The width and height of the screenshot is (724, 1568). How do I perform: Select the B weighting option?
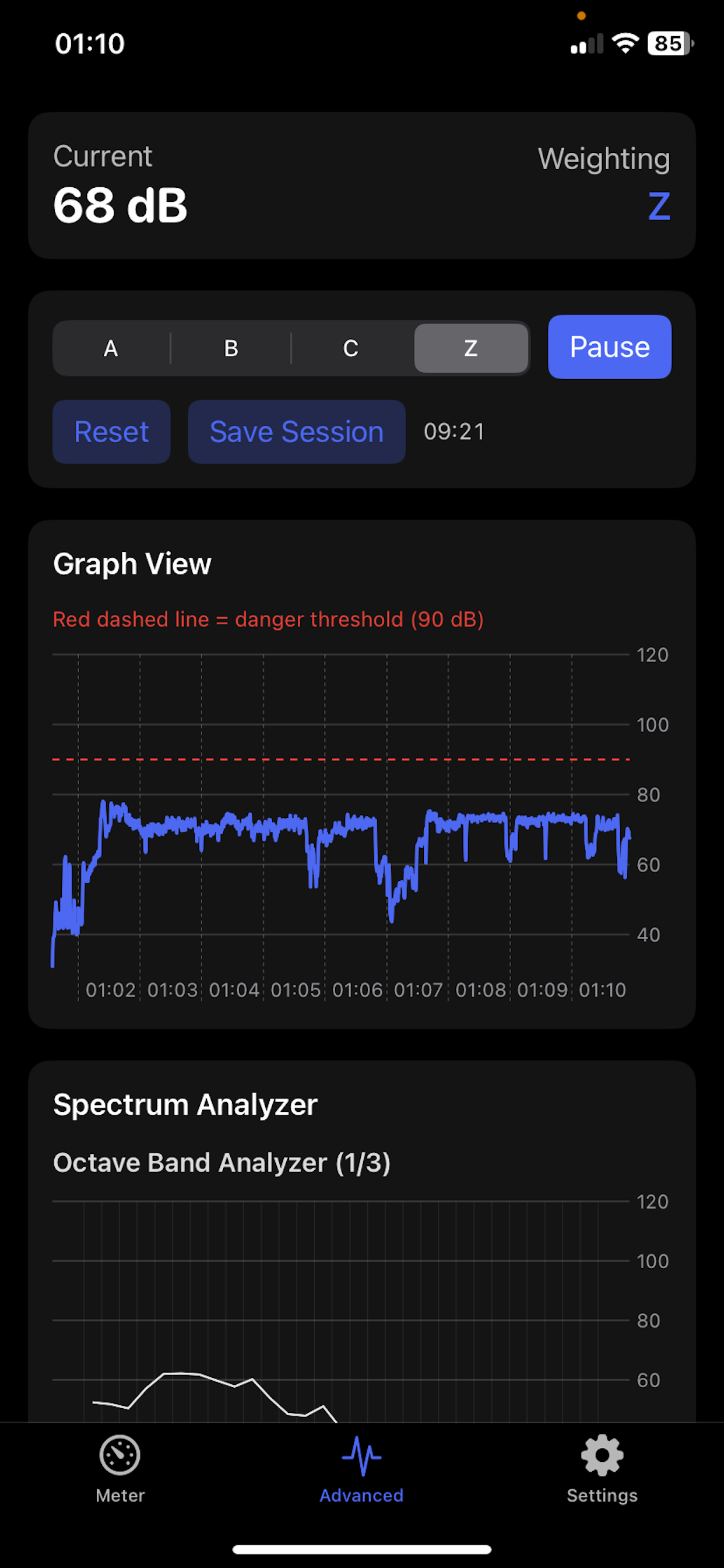(231, 348)
